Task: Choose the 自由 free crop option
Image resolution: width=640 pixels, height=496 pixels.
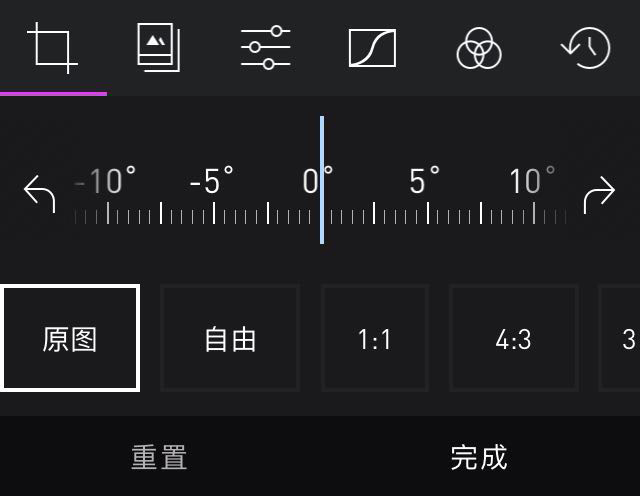Action: 230,338
